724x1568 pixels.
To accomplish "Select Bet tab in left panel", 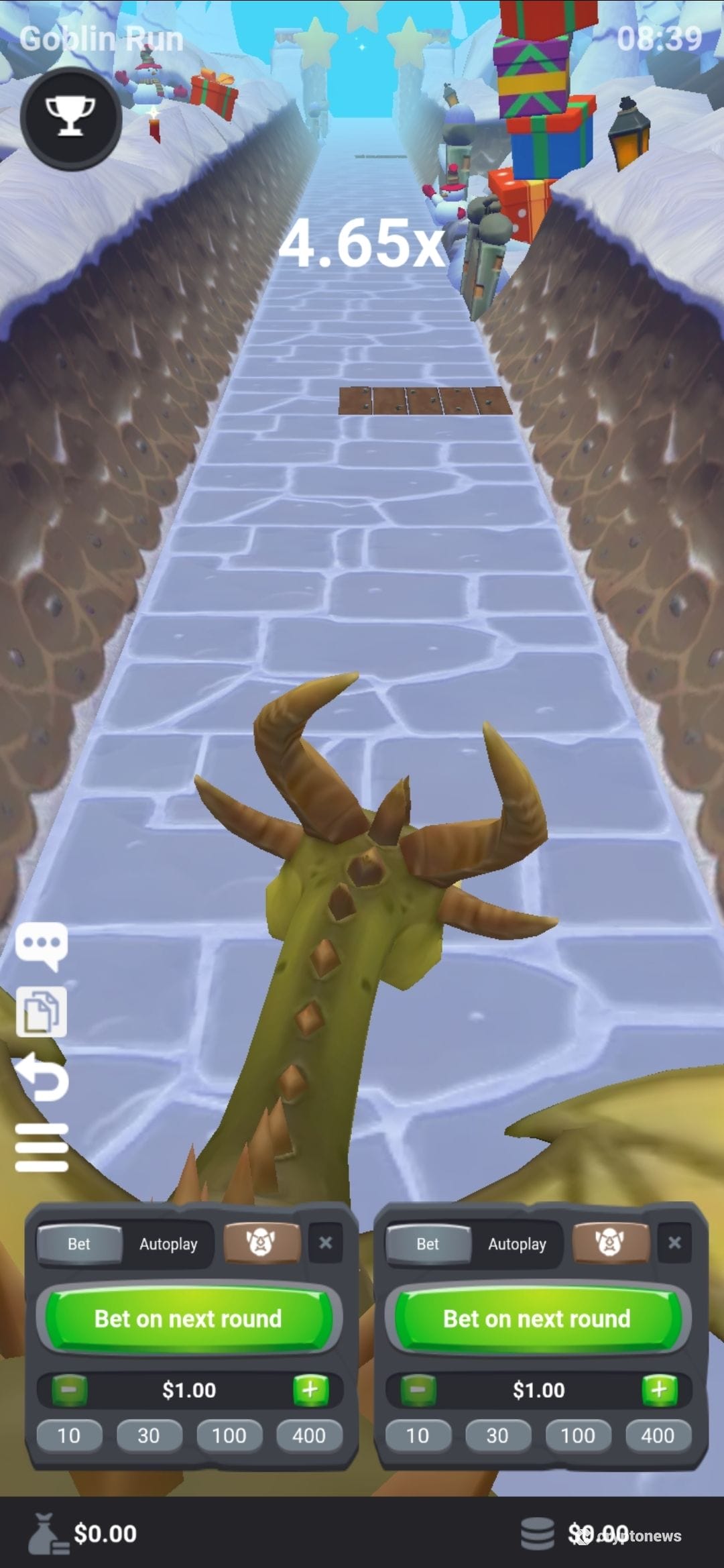I will pyautogui.click(x=79, y=1244).
